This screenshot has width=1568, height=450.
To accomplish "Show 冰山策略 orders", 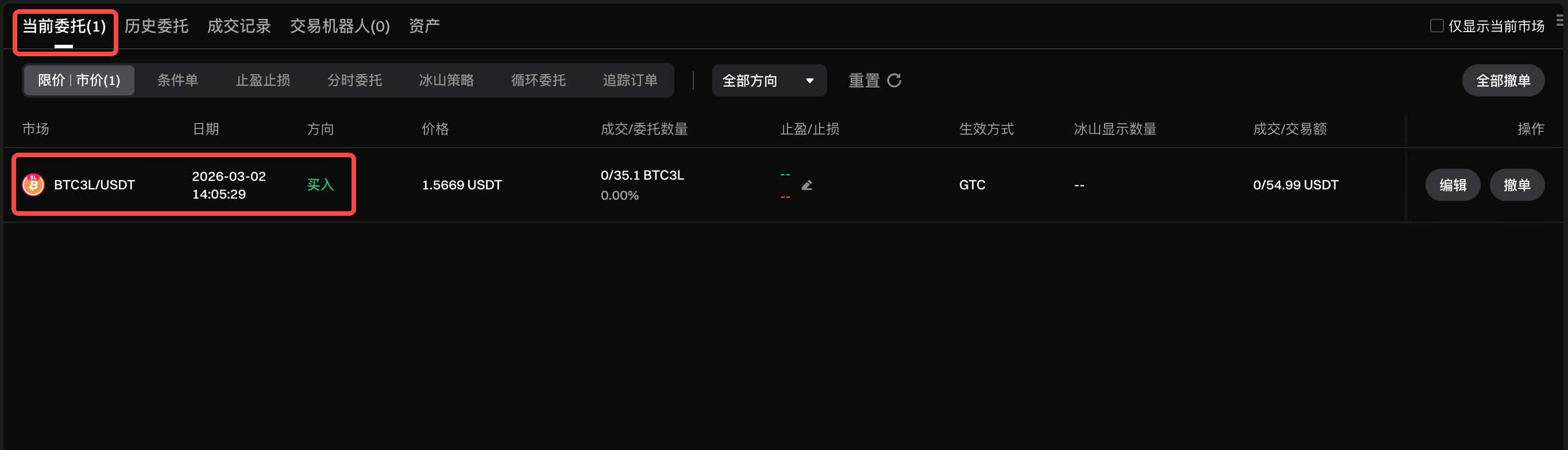I will click(446, 80).
